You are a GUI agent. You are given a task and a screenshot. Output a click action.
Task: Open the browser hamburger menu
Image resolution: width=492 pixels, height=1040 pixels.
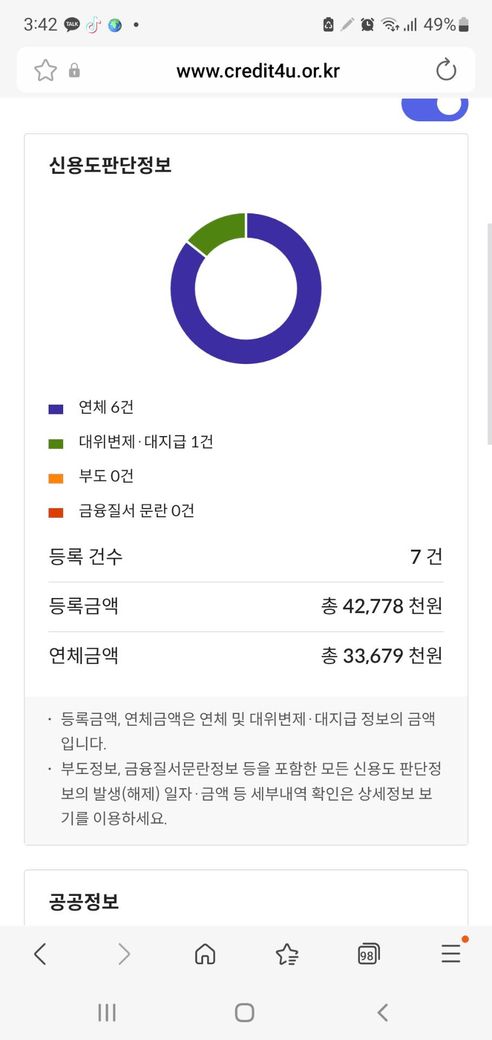452,952
